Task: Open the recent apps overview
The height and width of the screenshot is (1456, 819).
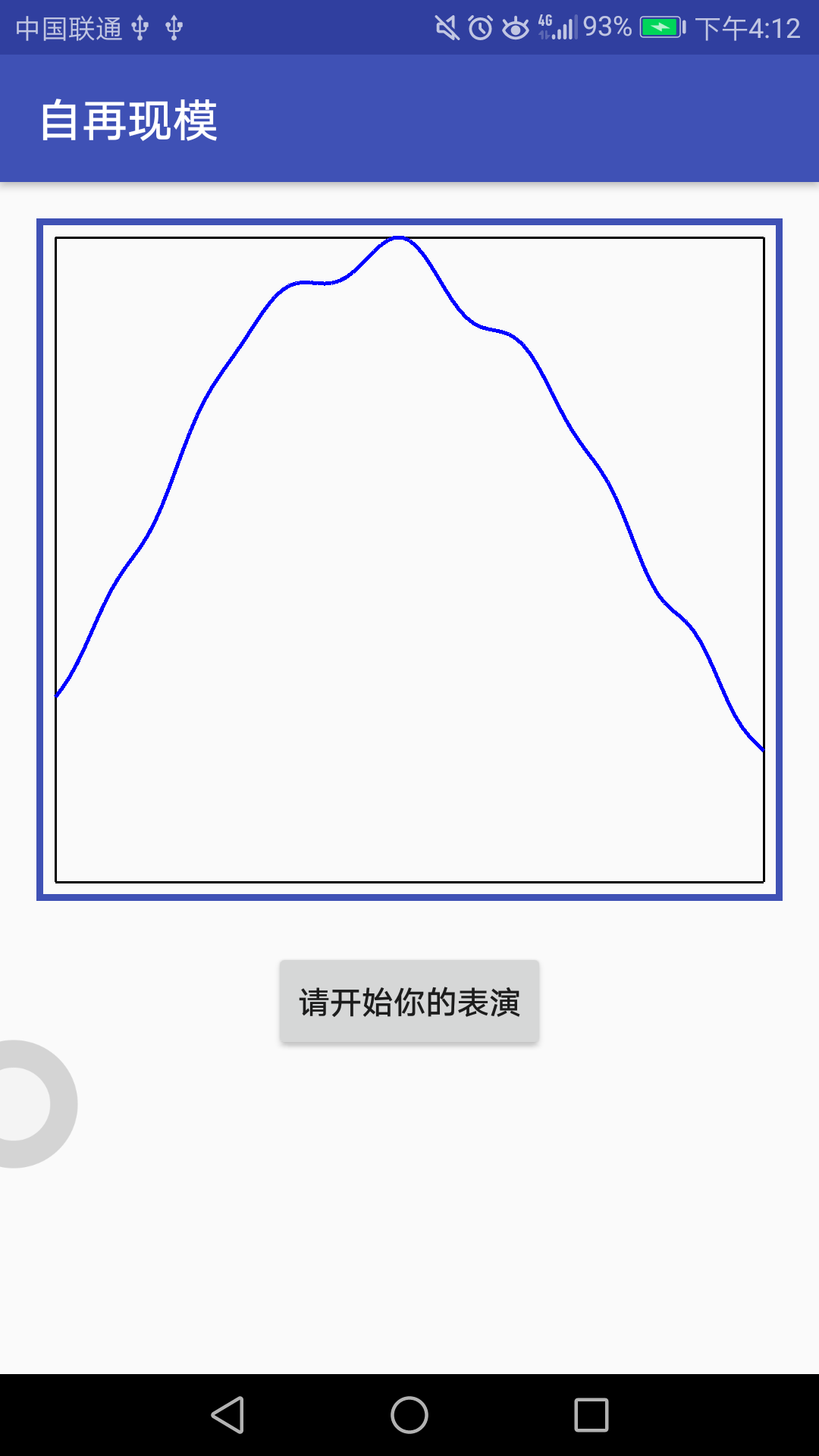Action: [x=591, y=1415]
